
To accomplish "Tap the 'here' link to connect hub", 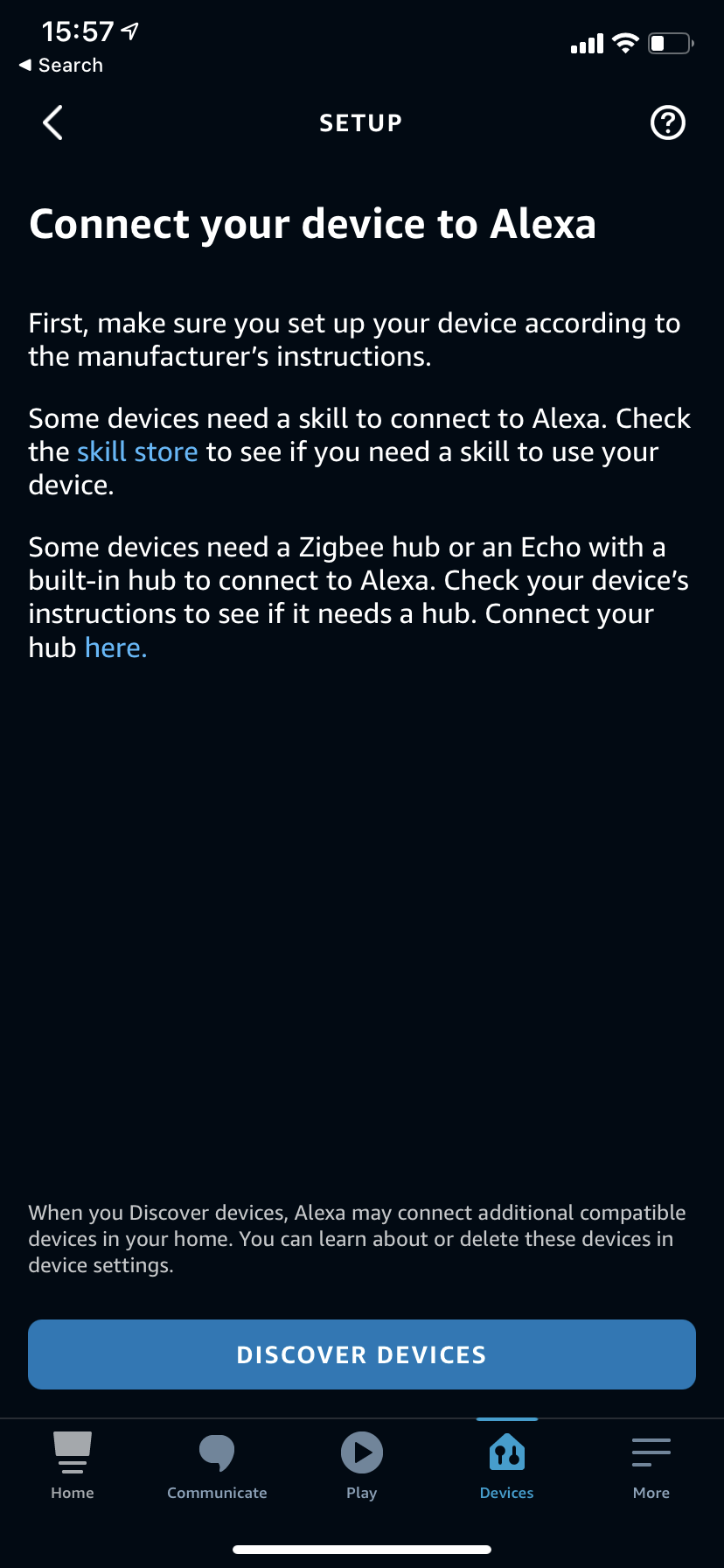I will (115, 647).
